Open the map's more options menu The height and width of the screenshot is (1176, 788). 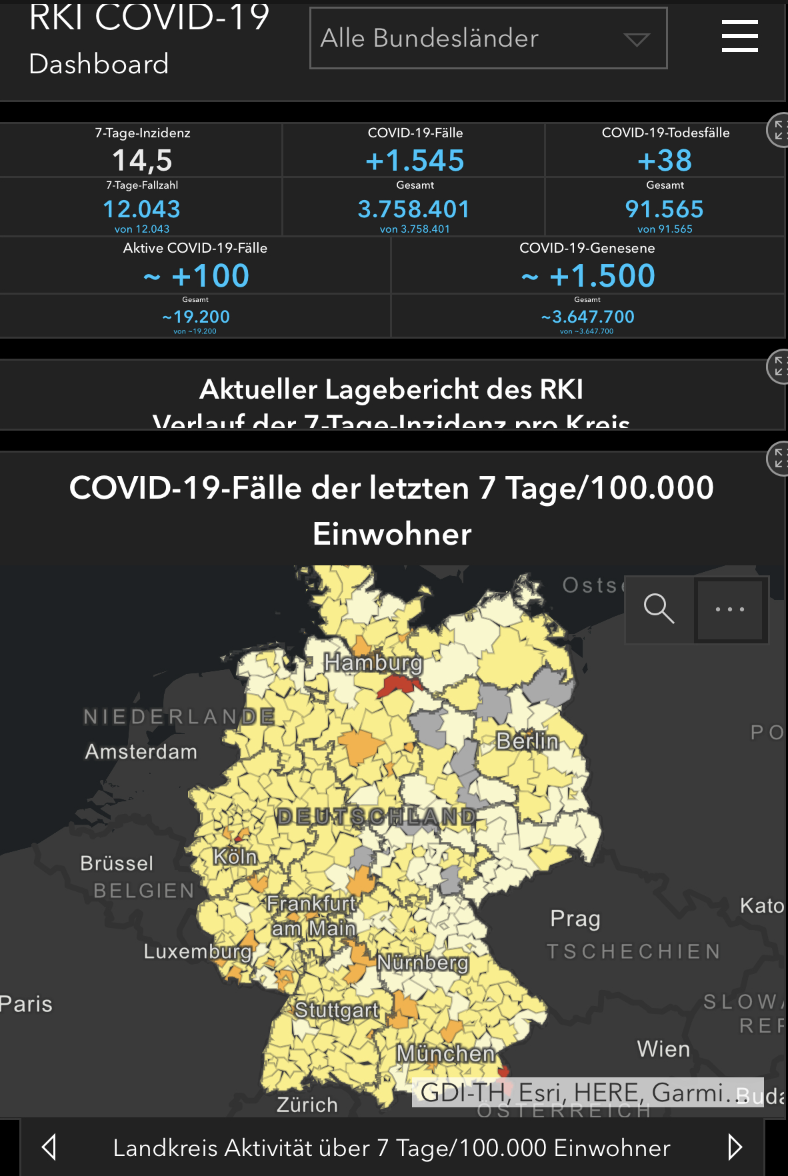pyautogui.click(x=730, y=608)
